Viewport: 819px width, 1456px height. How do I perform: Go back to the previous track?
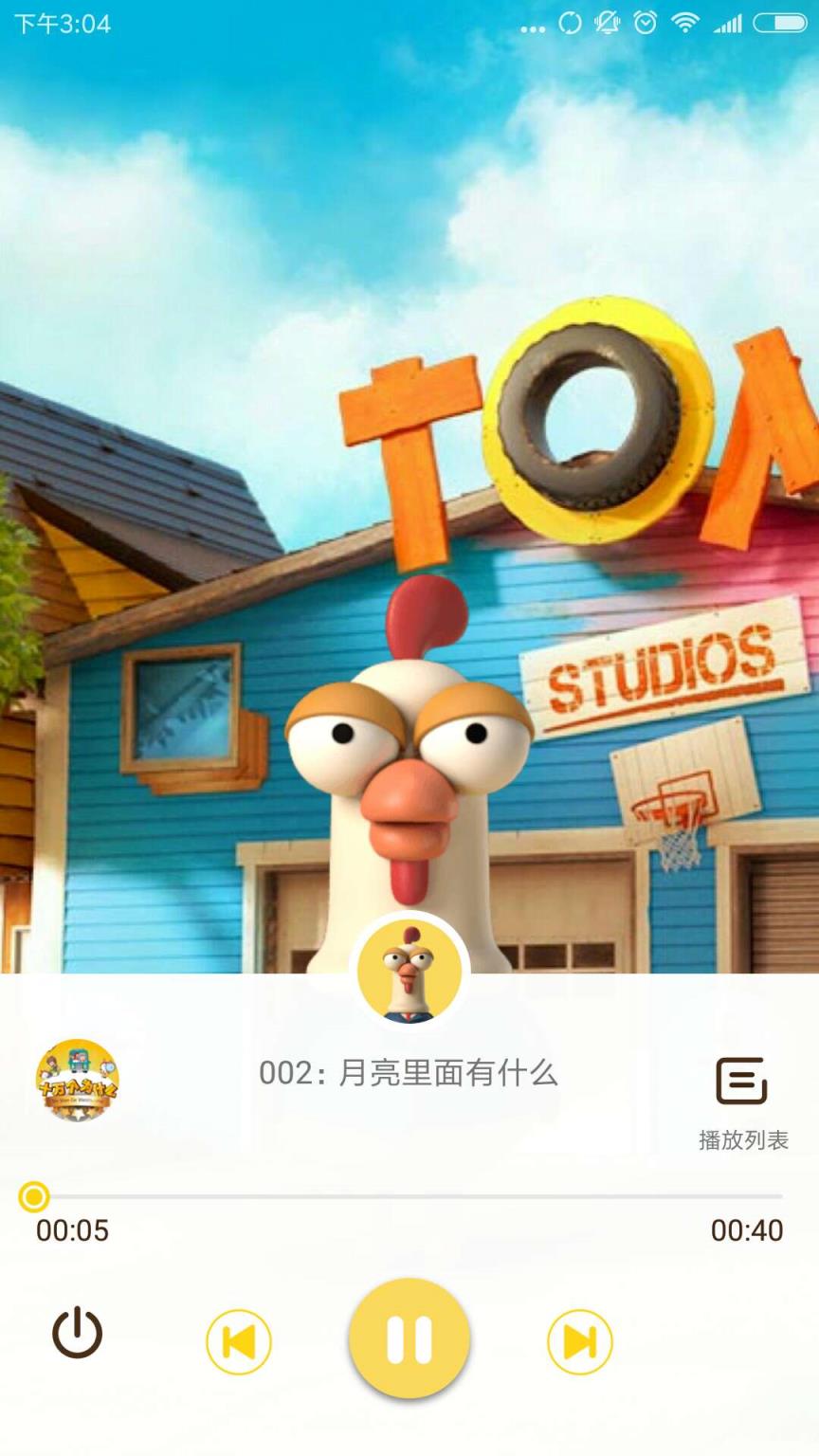tap(239, 1341)
